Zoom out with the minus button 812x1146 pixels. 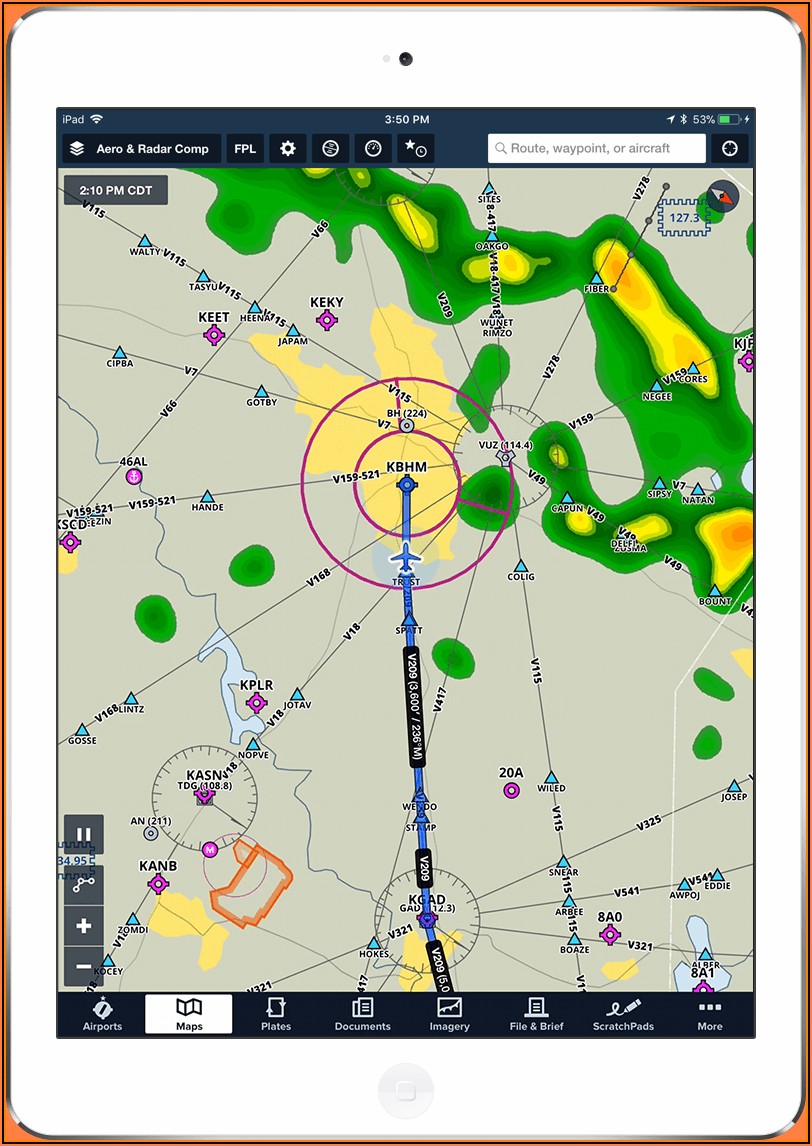(84, 967)
